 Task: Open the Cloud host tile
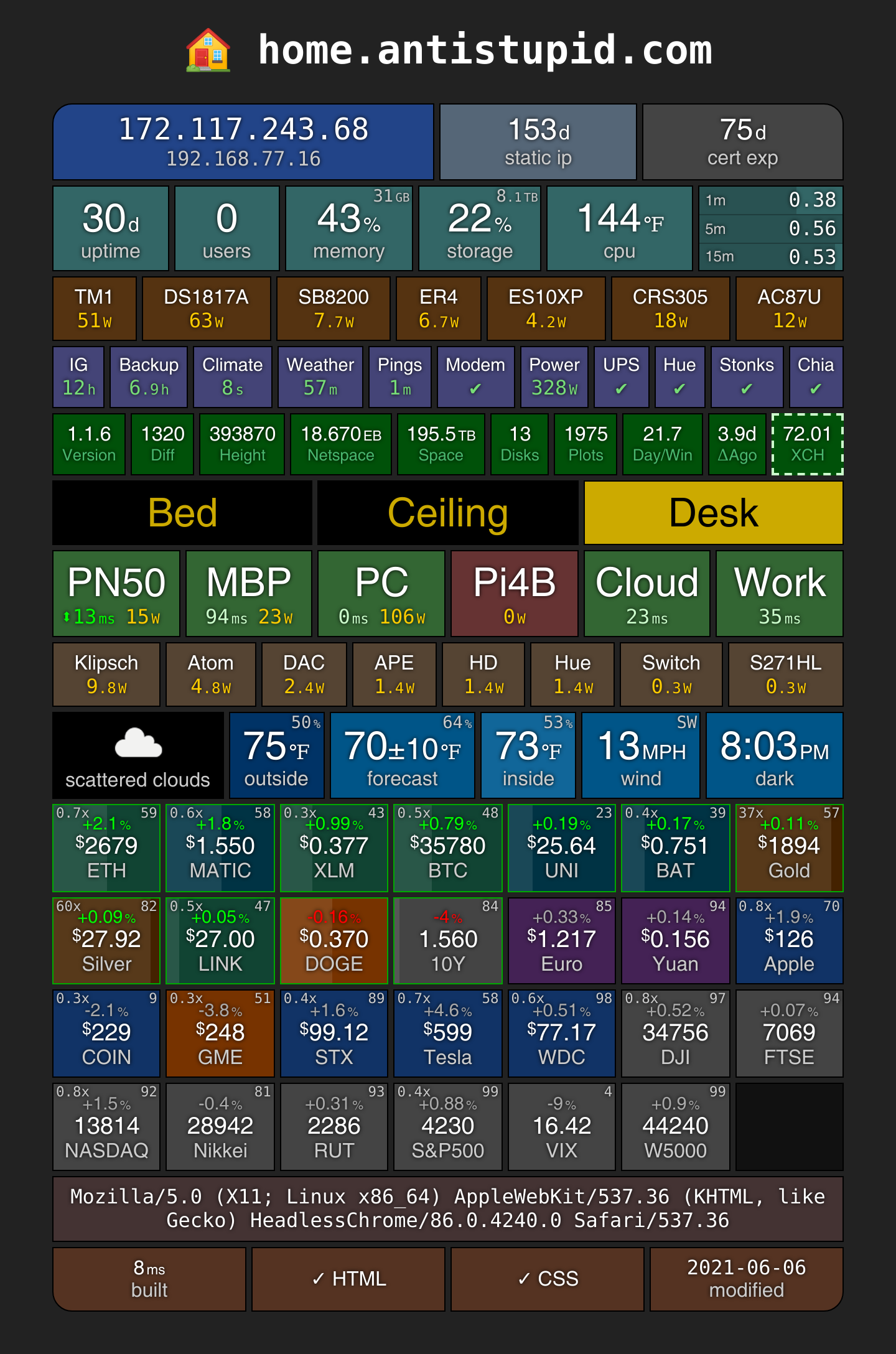coord(647,594)
